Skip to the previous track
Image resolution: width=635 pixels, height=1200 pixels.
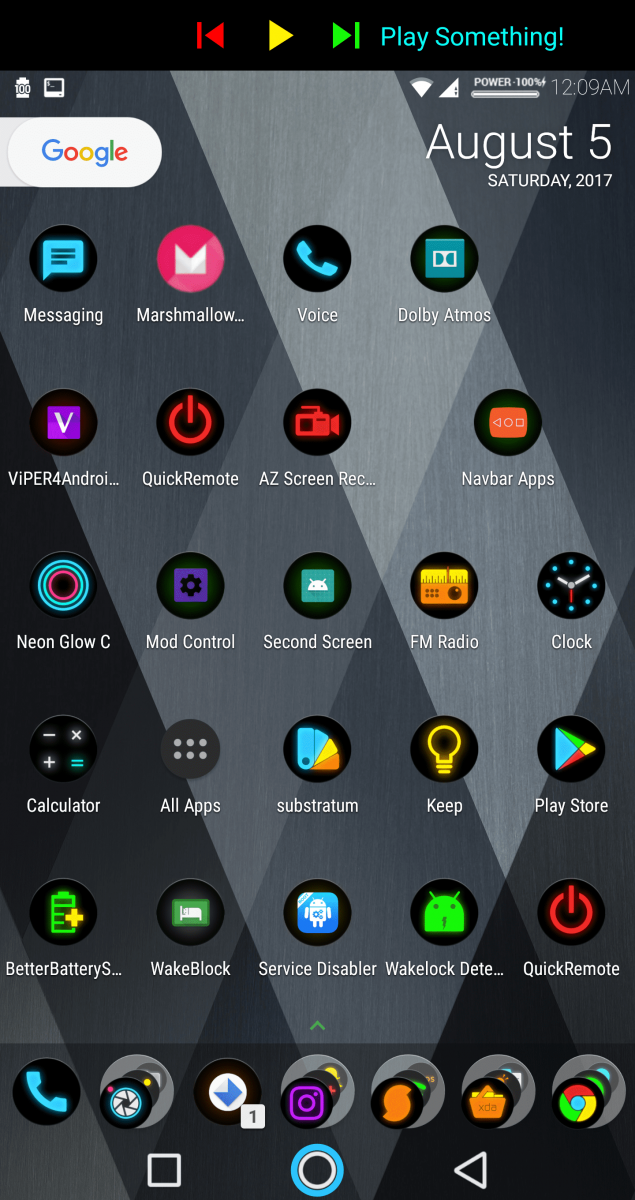tap(211, 36)
